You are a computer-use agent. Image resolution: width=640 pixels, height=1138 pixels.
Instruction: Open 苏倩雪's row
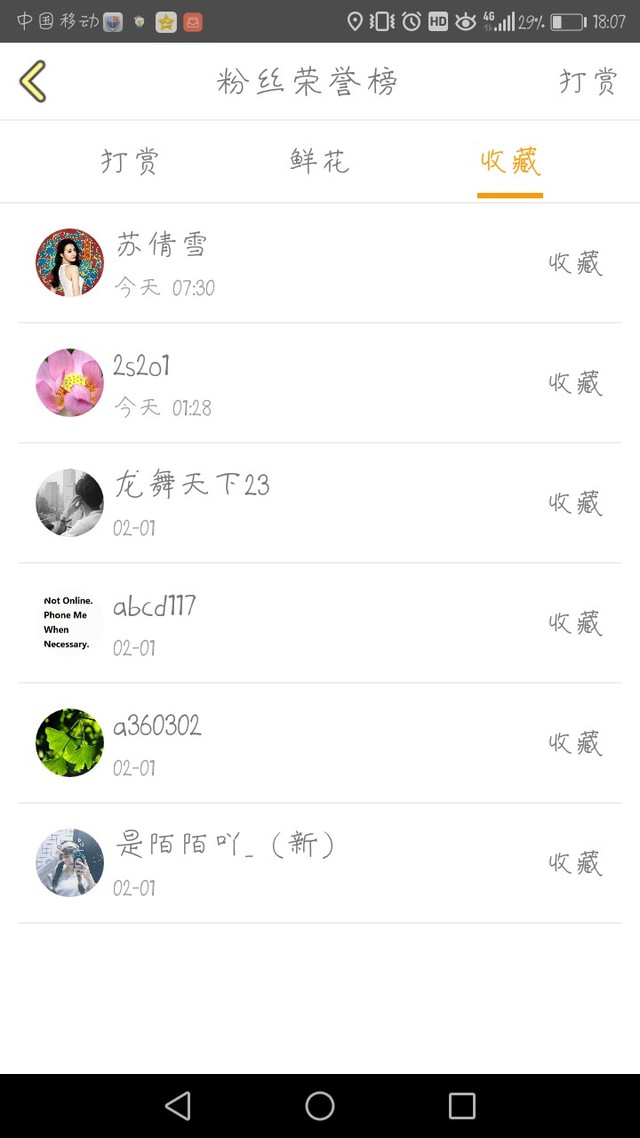[320, 263]
